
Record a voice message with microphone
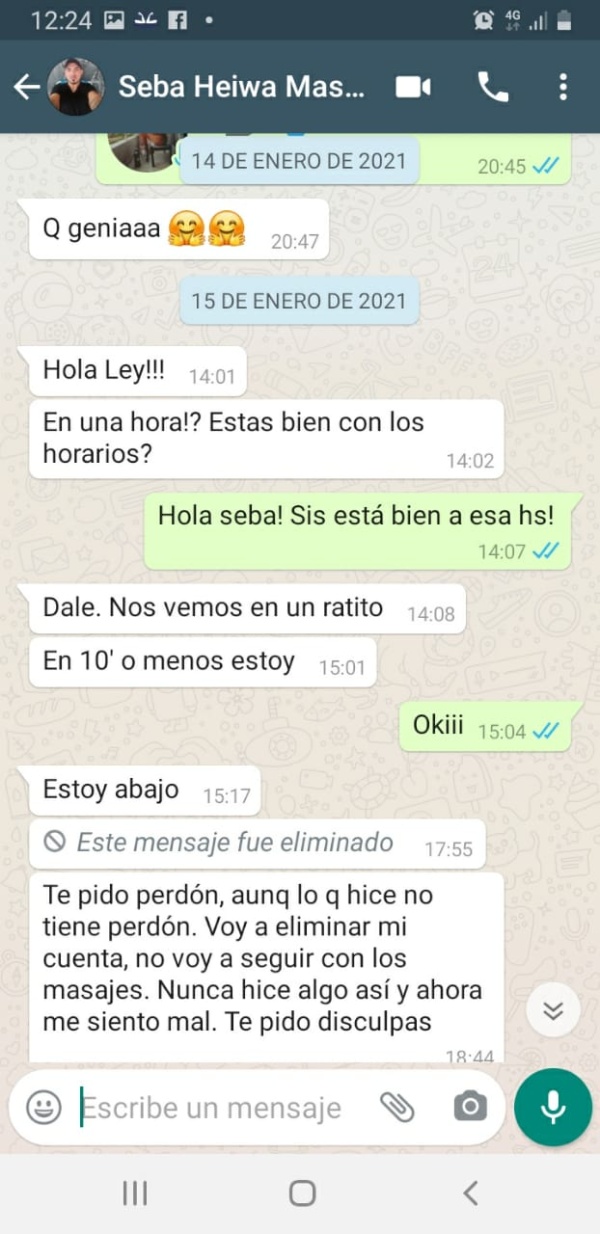pos(553,1107)
